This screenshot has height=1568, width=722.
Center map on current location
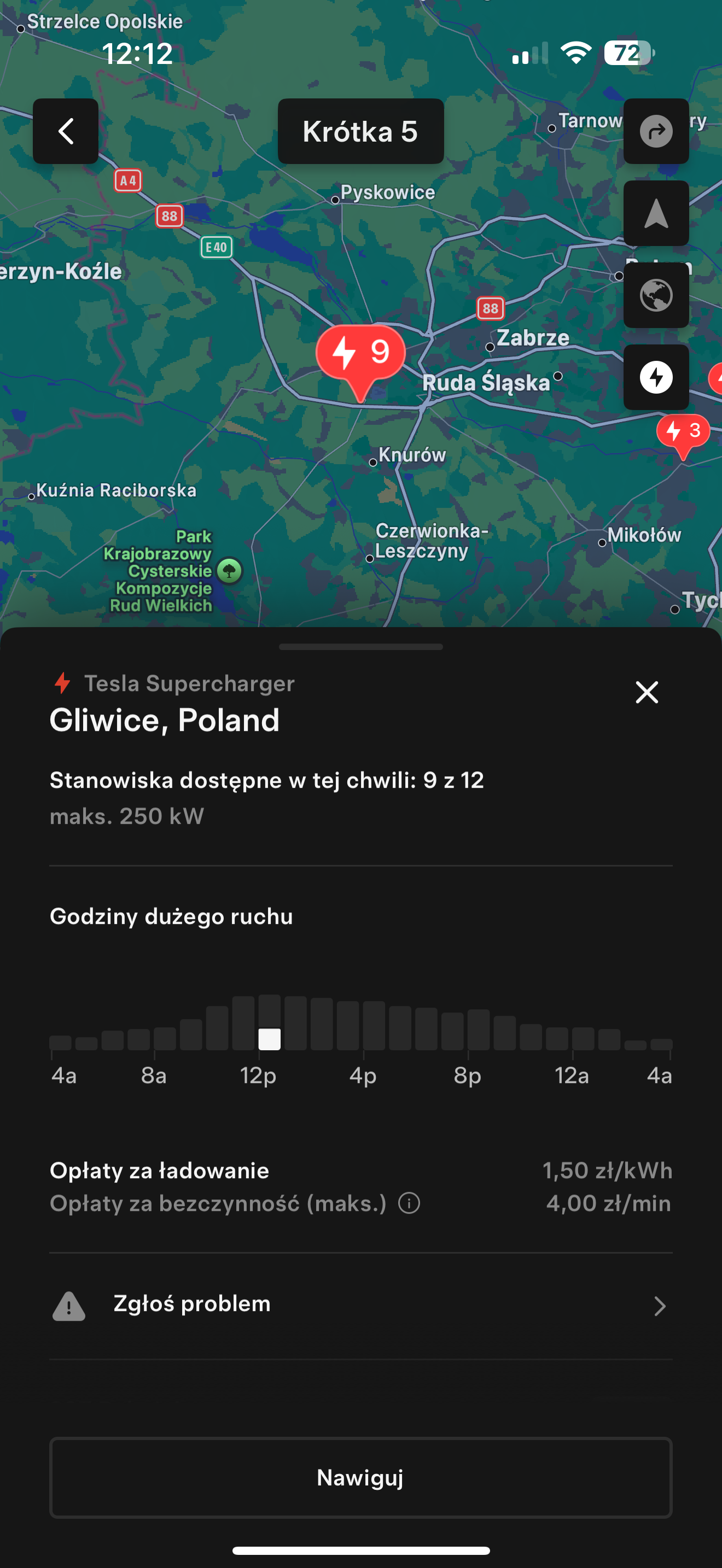pos(656,214)
